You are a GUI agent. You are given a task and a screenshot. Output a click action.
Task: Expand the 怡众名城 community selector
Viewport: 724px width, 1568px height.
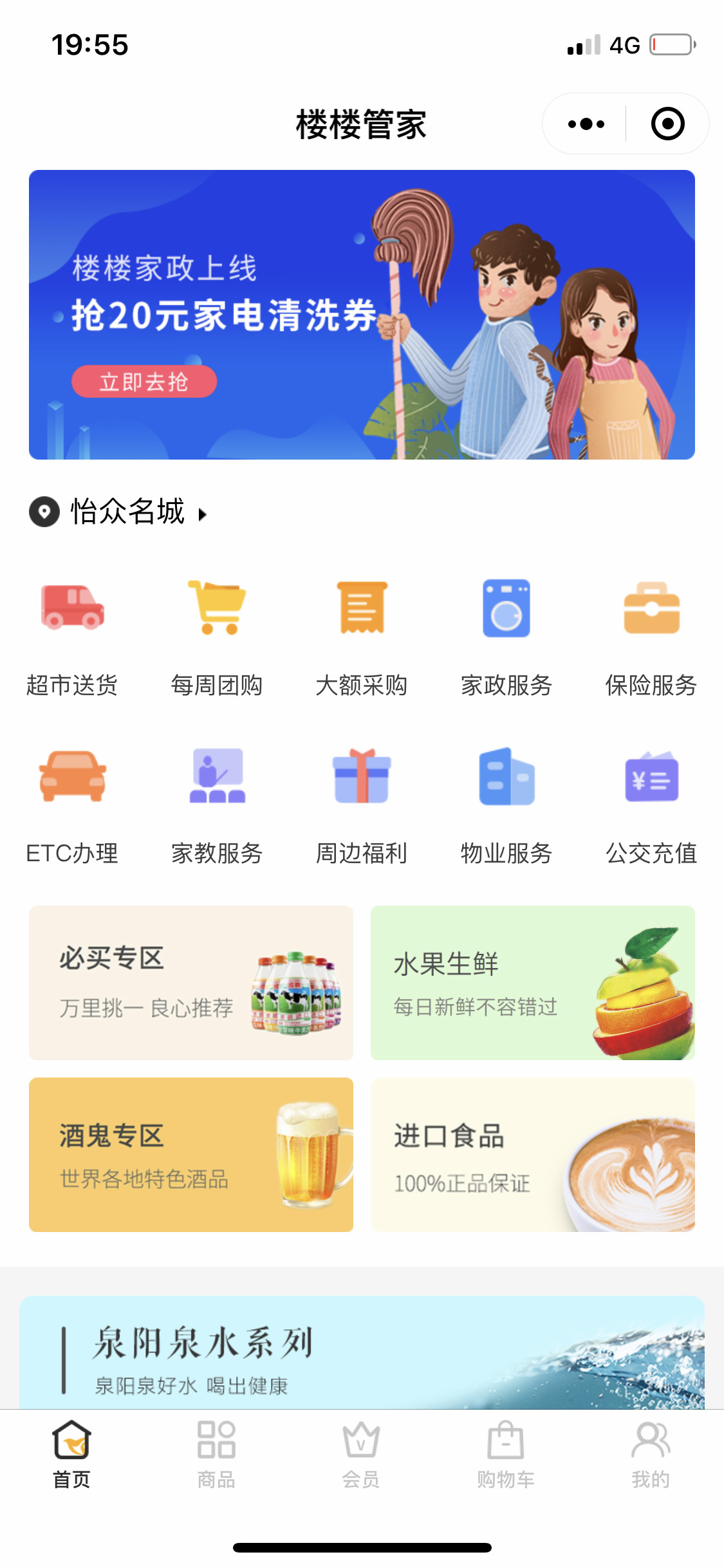click(127, 512)
